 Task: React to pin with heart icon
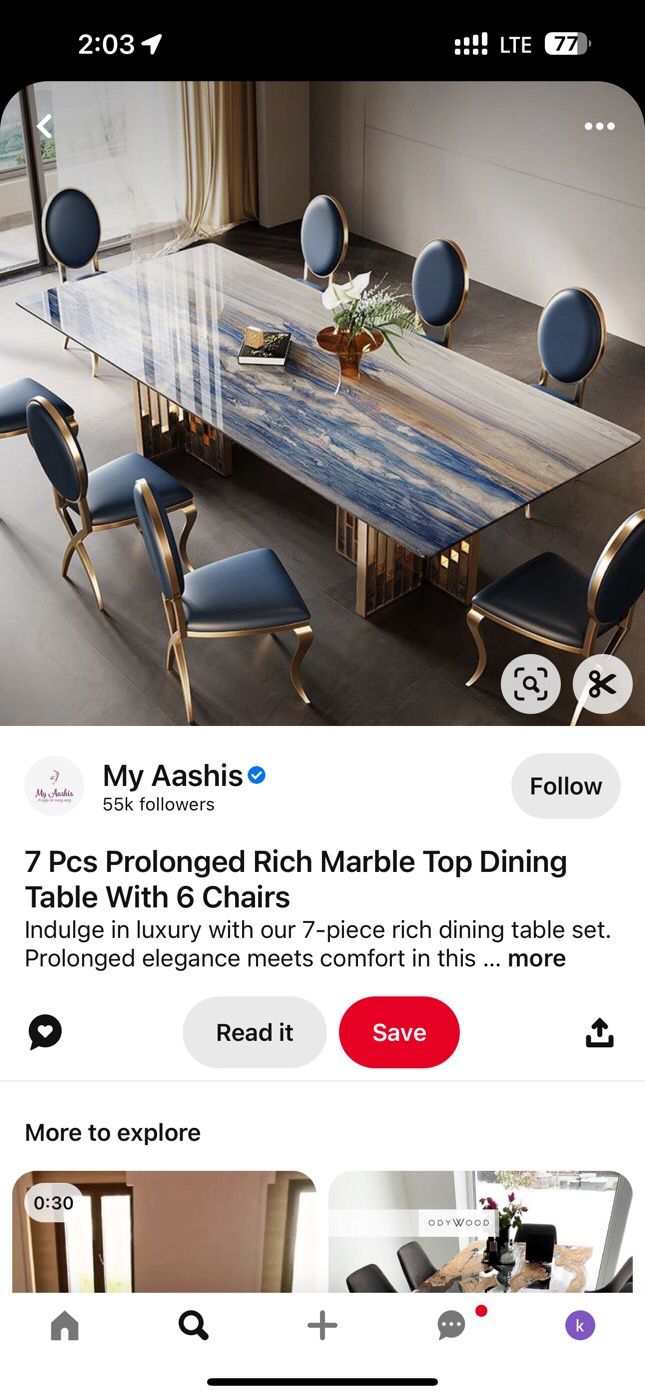point(45,1032)
